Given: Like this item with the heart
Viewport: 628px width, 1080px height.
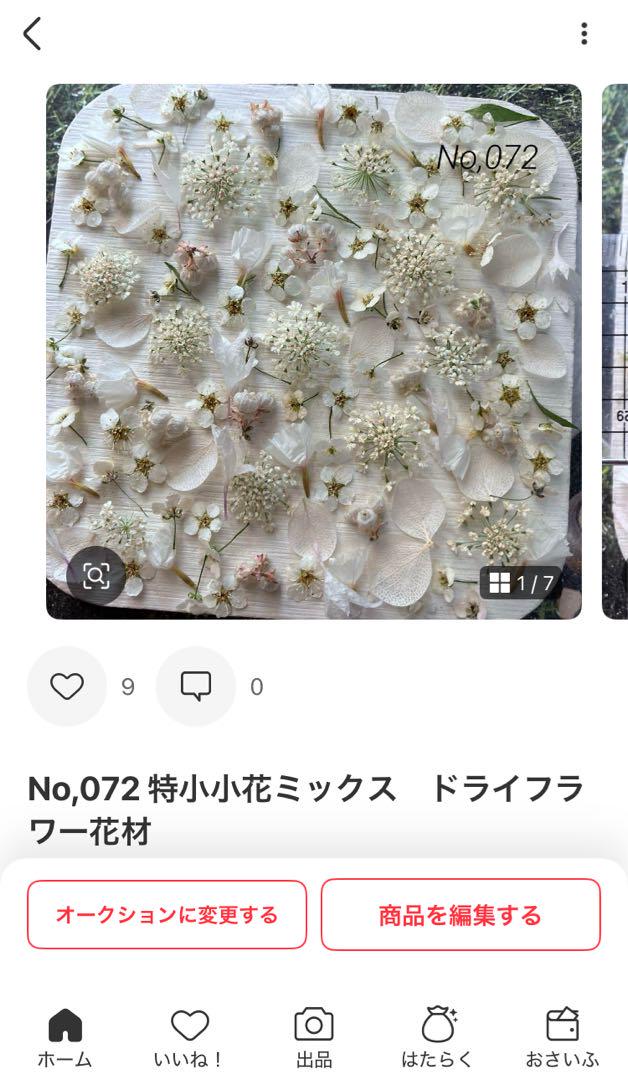Looking at the screenshot, I should tap(67, 686).
